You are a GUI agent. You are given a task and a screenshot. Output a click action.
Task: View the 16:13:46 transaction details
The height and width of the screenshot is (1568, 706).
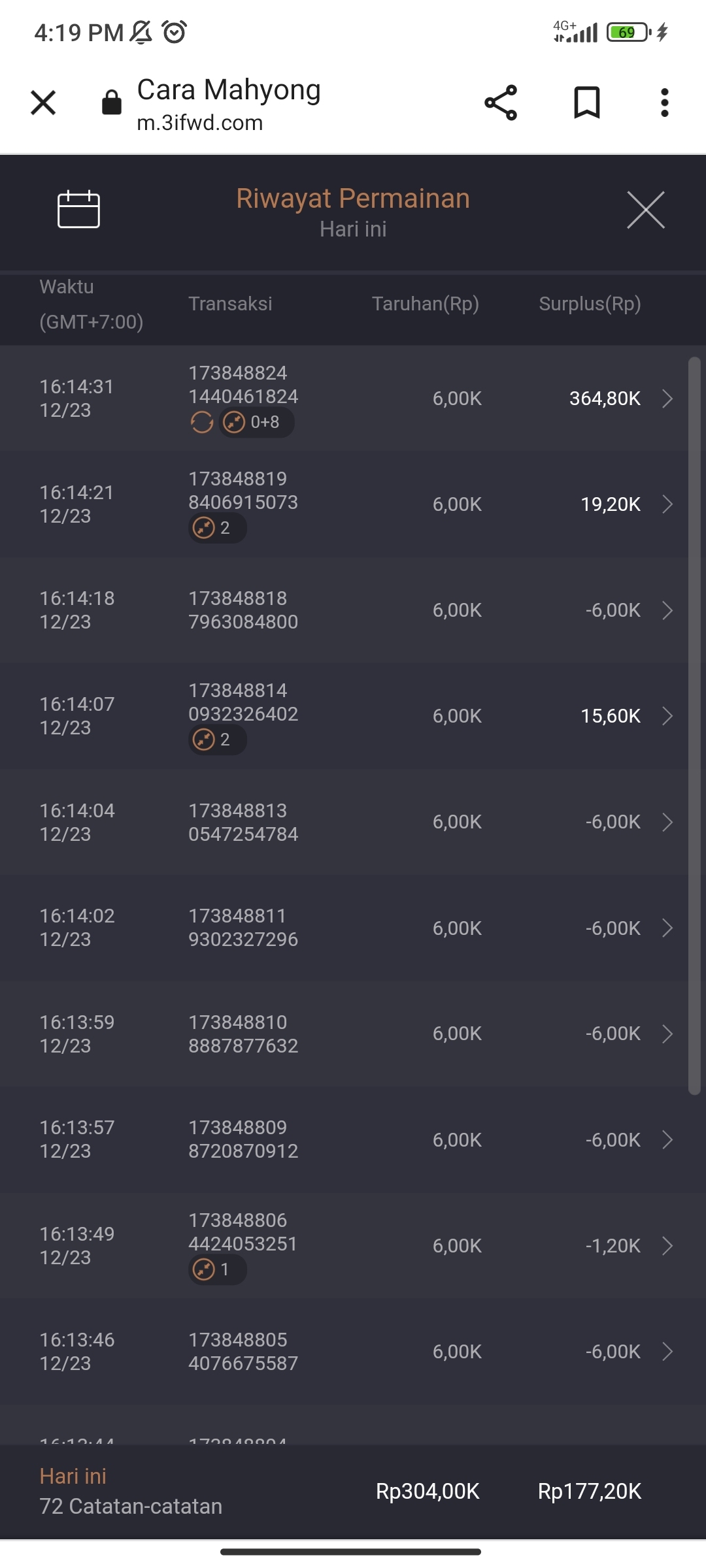coord(667,1352)
